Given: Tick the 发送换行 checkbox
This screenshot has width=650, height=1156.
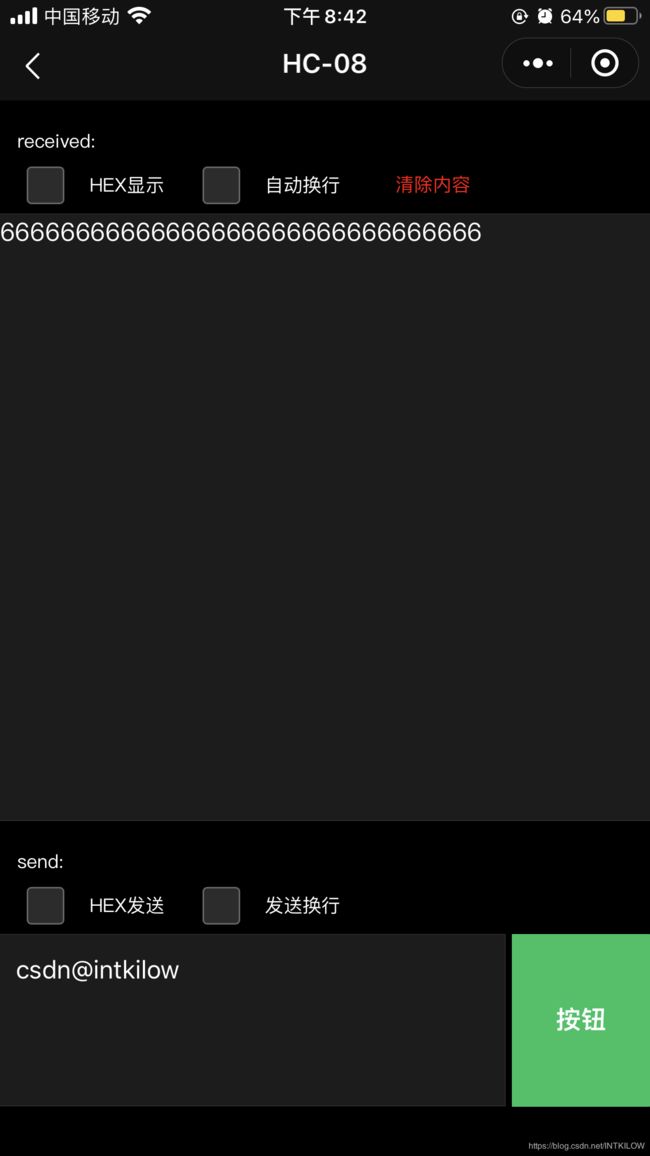Looking at the screenshot, I should click(x=221, y=905).
